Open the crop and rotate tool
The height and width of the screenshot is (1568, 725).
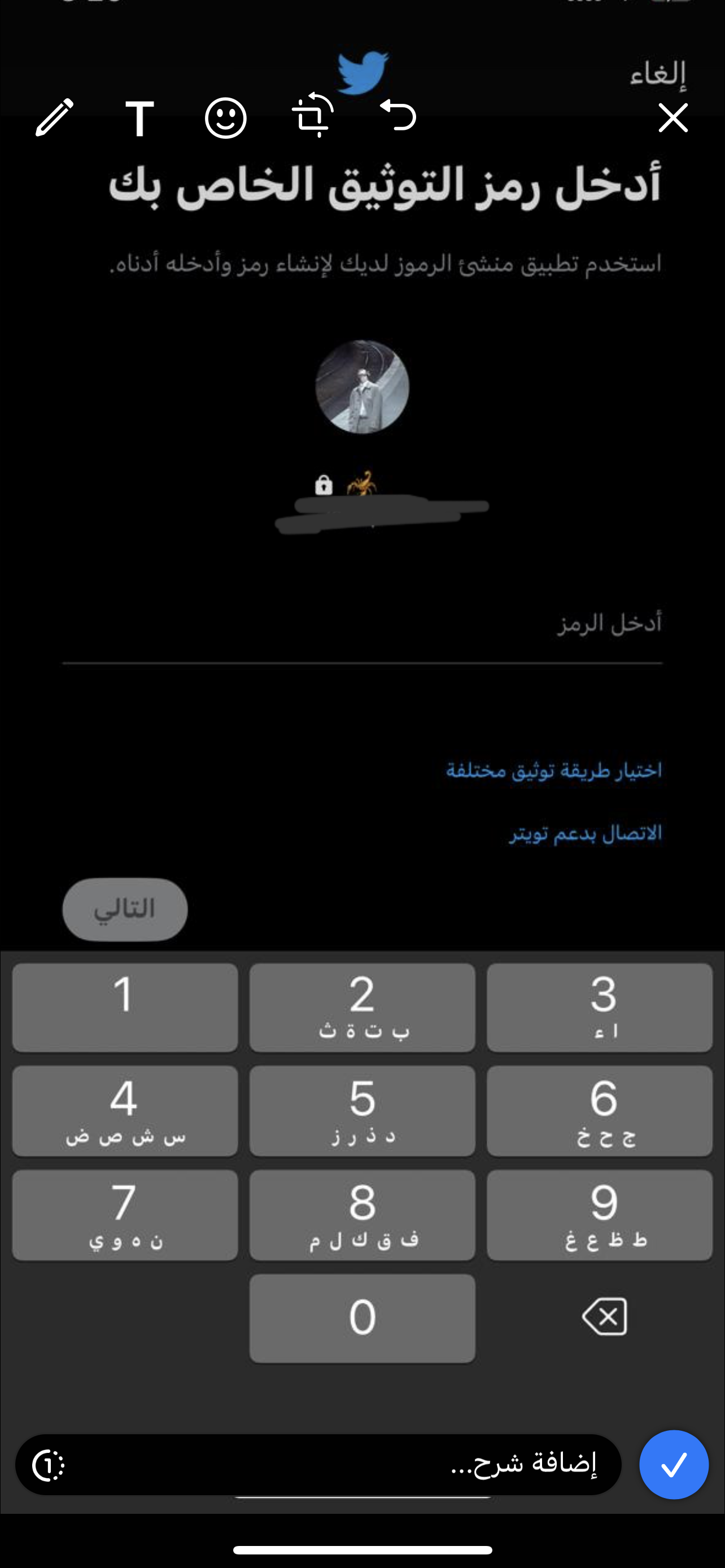click(312, 115)
